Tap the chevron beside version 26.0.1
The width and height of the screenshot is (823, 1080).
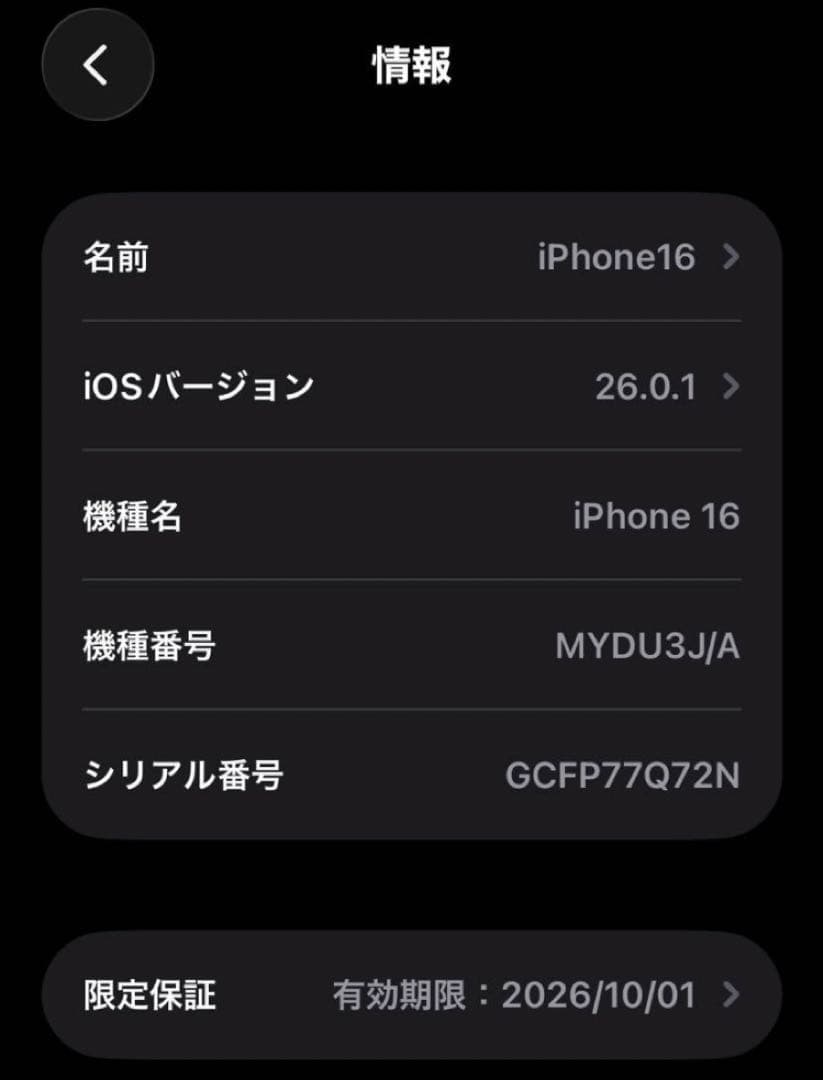[729, 388]
